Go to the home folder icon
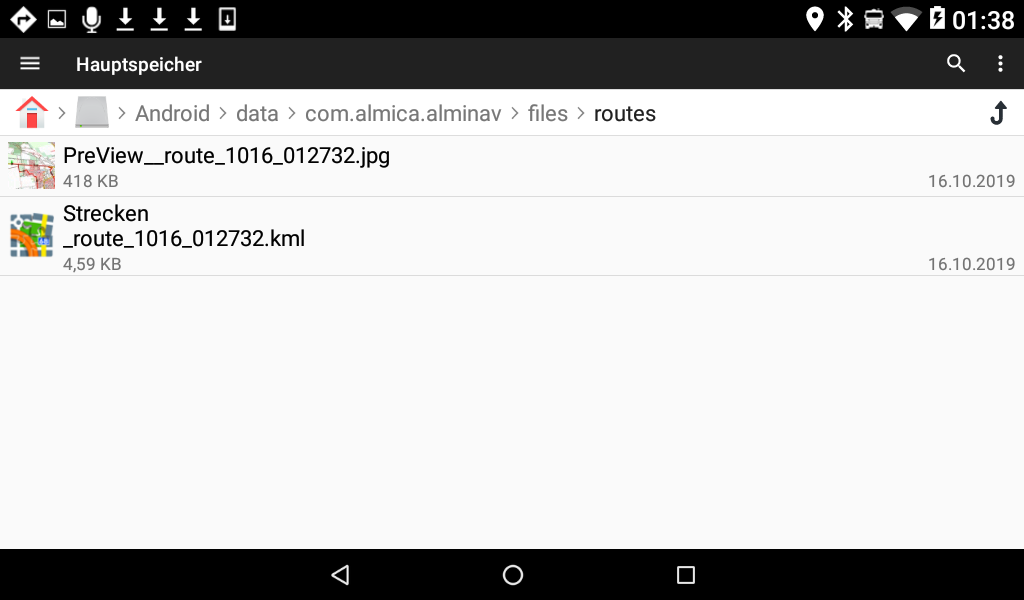This screenshot has height=600, width=1024. [32, 112]
